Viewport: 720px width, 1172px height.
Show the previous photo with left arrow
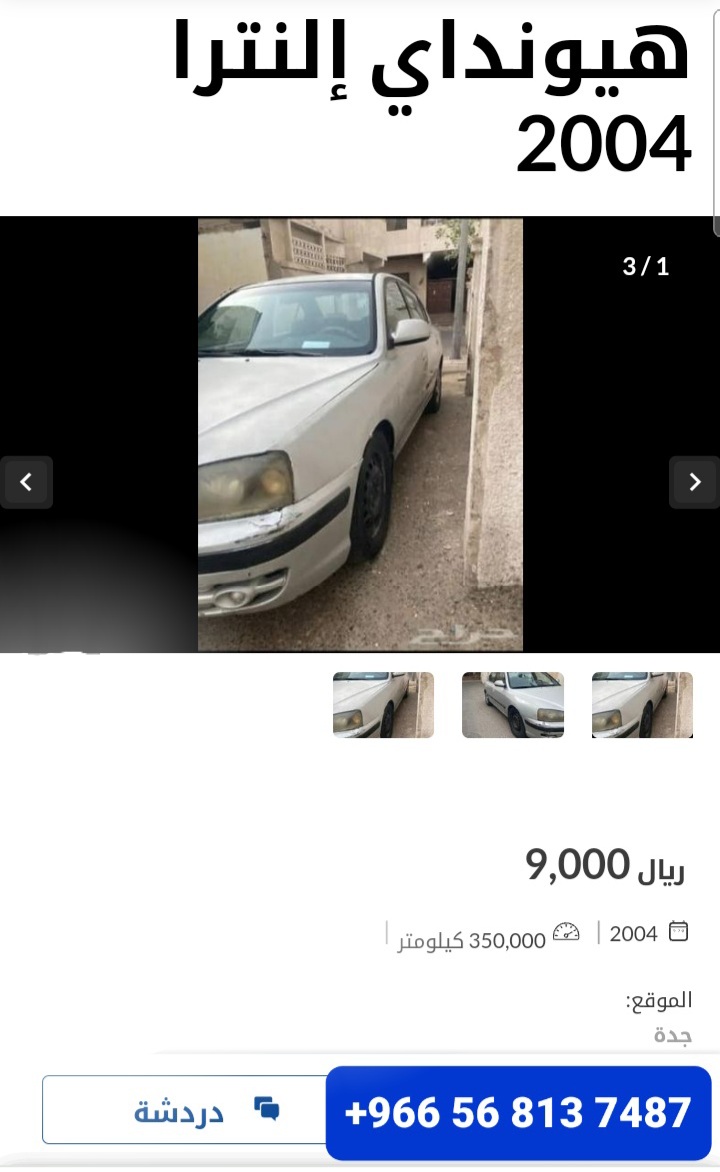point(26,482)
